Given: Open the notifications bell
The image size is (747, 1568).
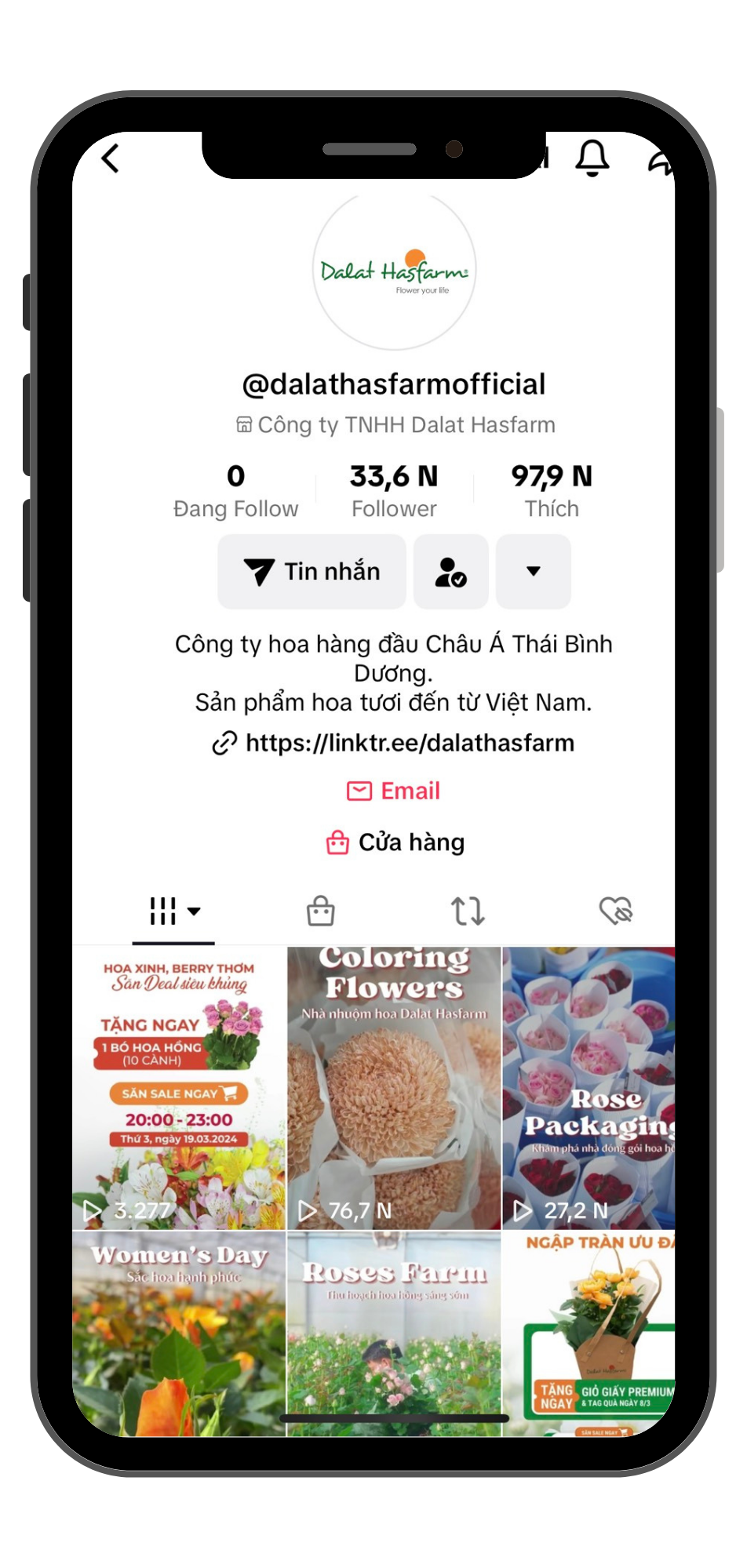Looking at the screenshot, I should 592,158.
